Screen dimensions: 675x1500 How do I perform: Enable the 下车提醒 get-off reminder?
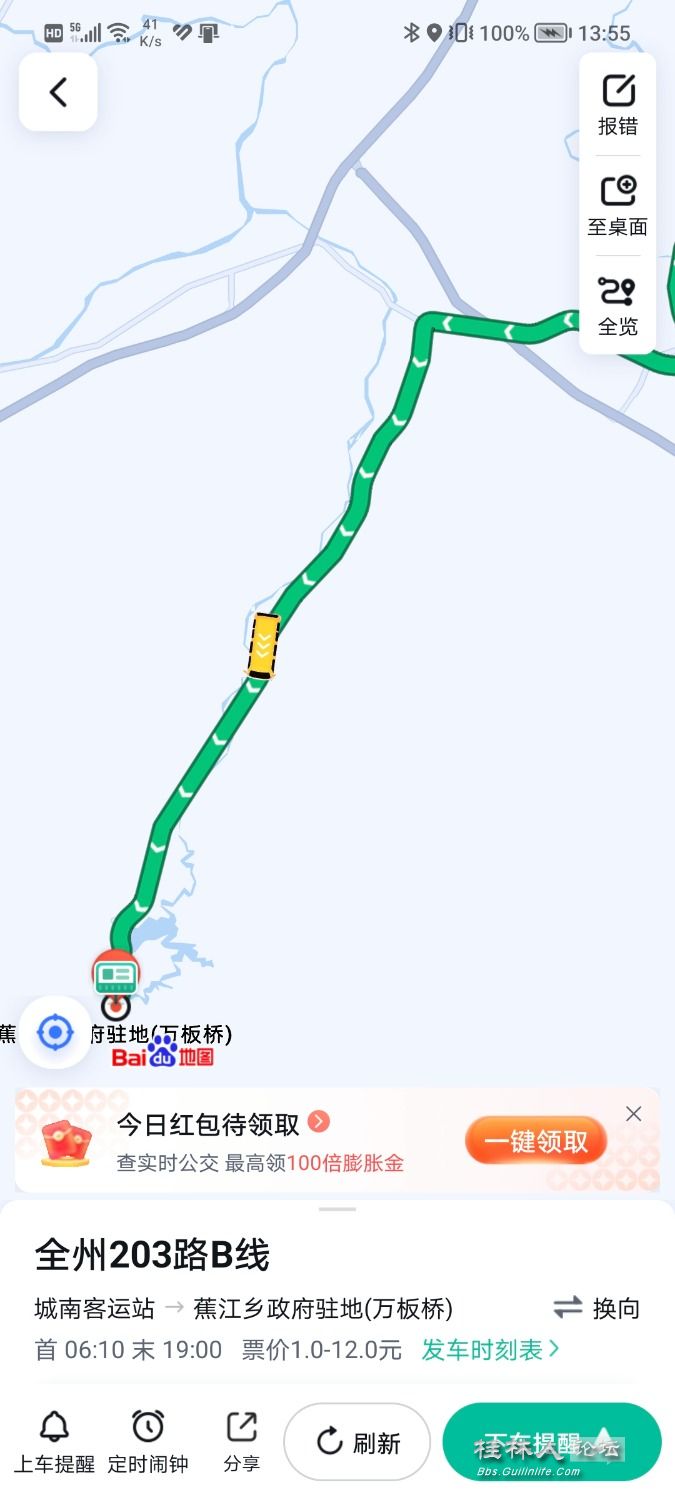(x=551, y=1442)
